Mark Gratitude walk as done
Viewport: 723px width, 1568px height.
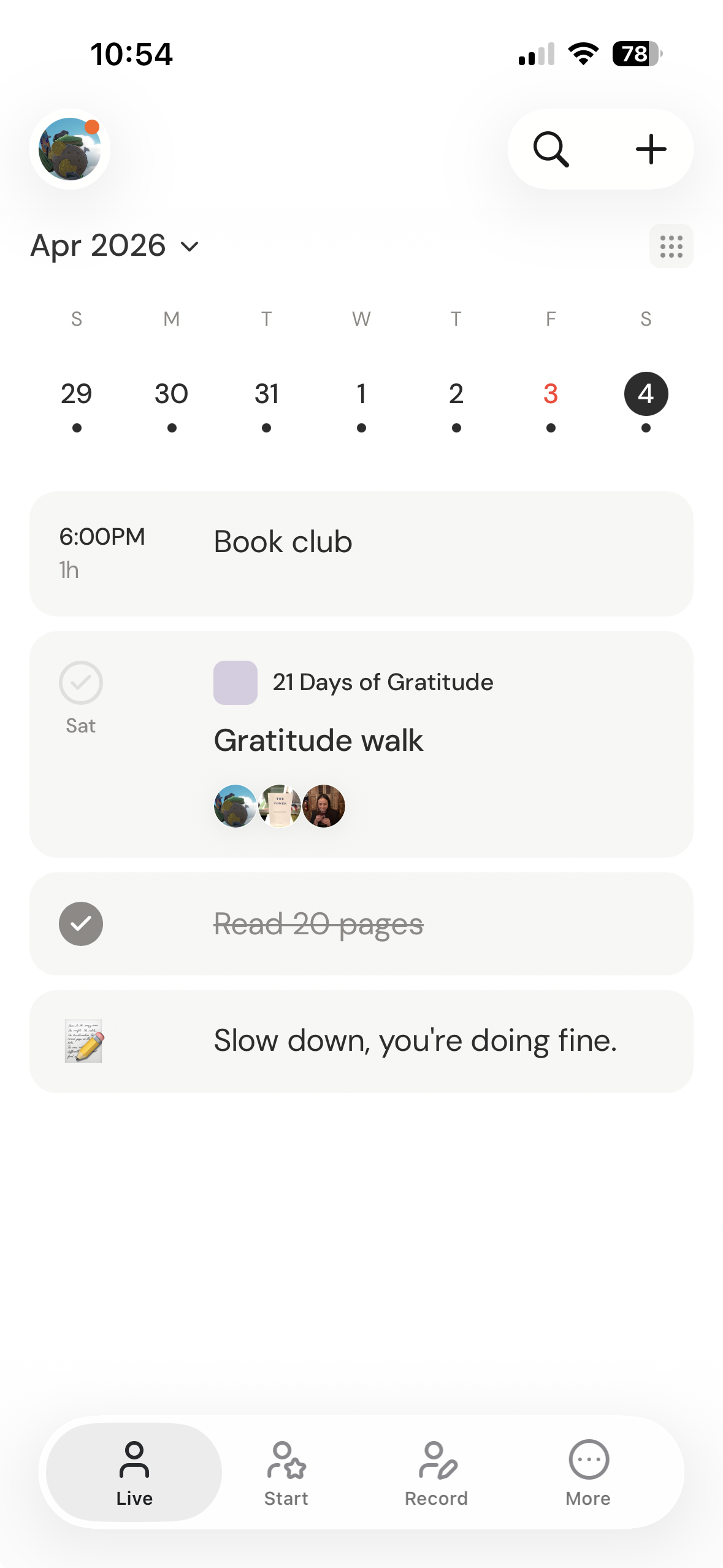tap(81, 683)
